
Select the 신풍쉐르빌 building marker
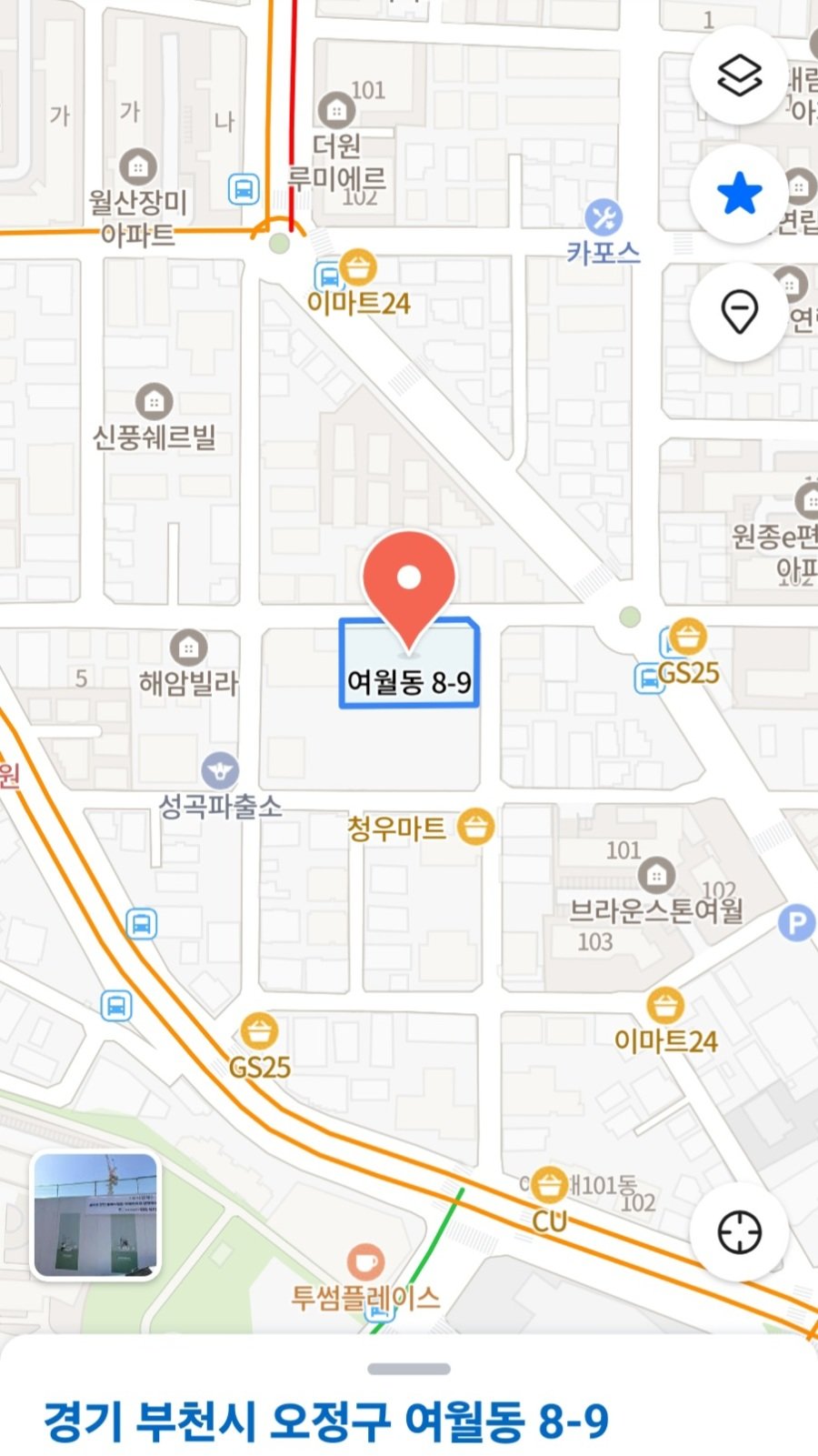154,401
